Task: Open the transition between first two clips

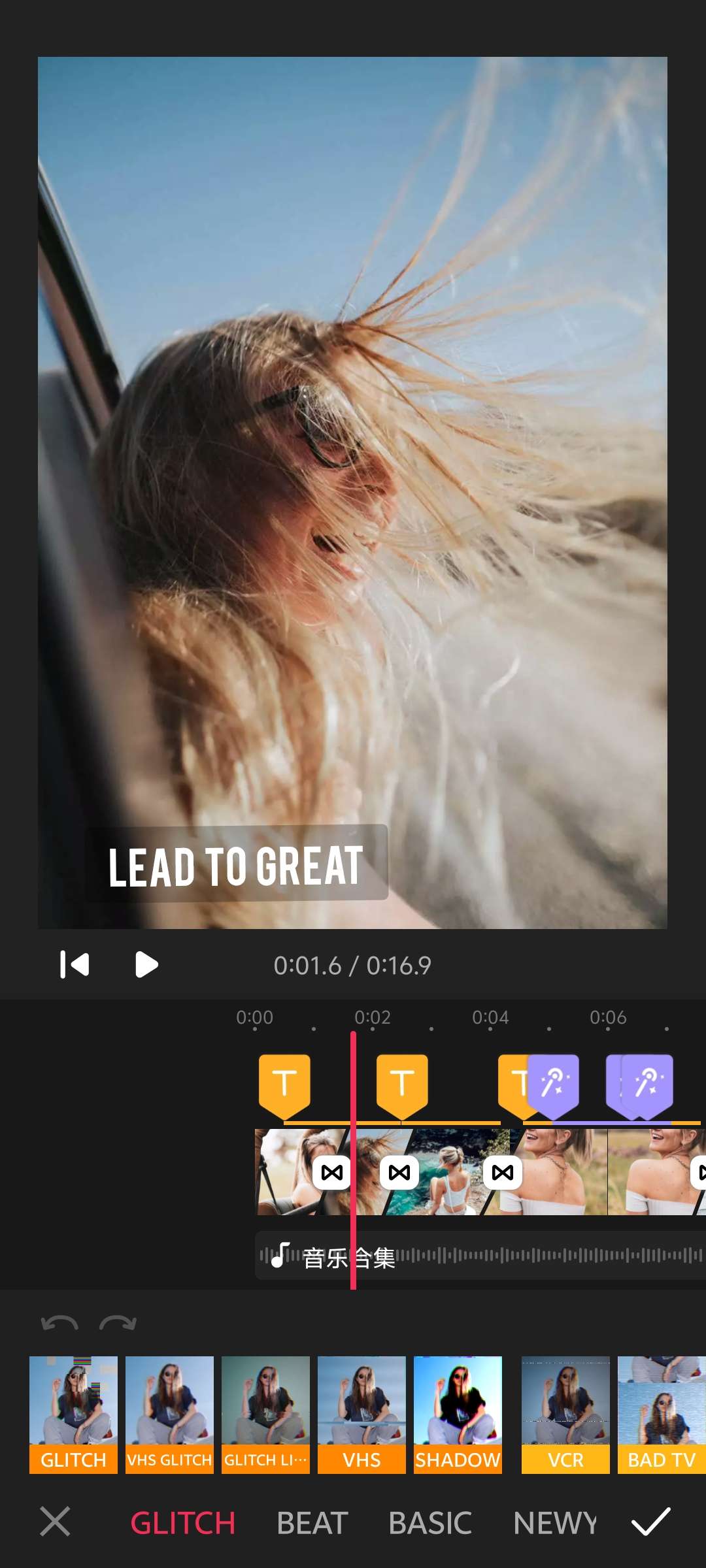Action: (x=331, y=1173)
